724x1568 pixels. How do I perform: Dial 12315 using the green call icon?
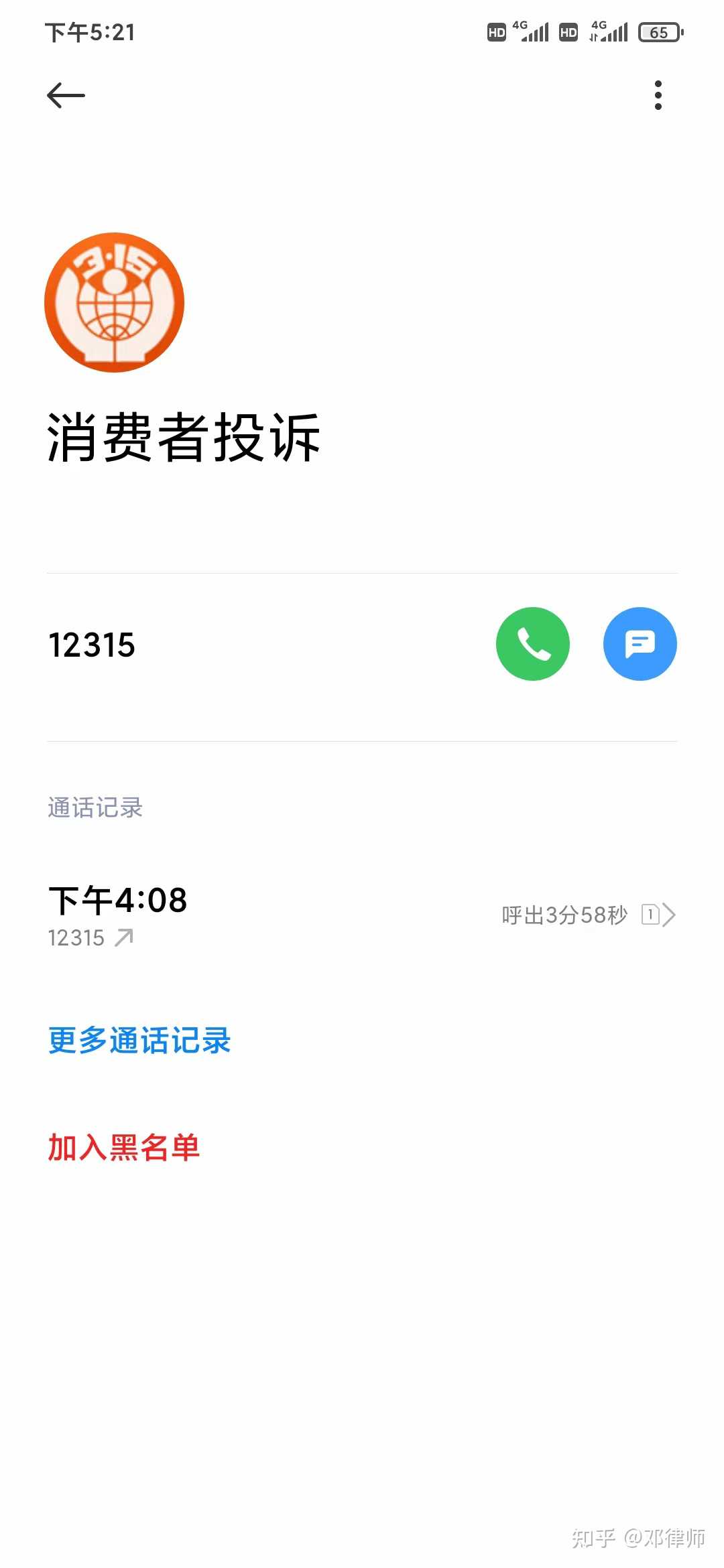pyautogui.click(x=533, y=643)
